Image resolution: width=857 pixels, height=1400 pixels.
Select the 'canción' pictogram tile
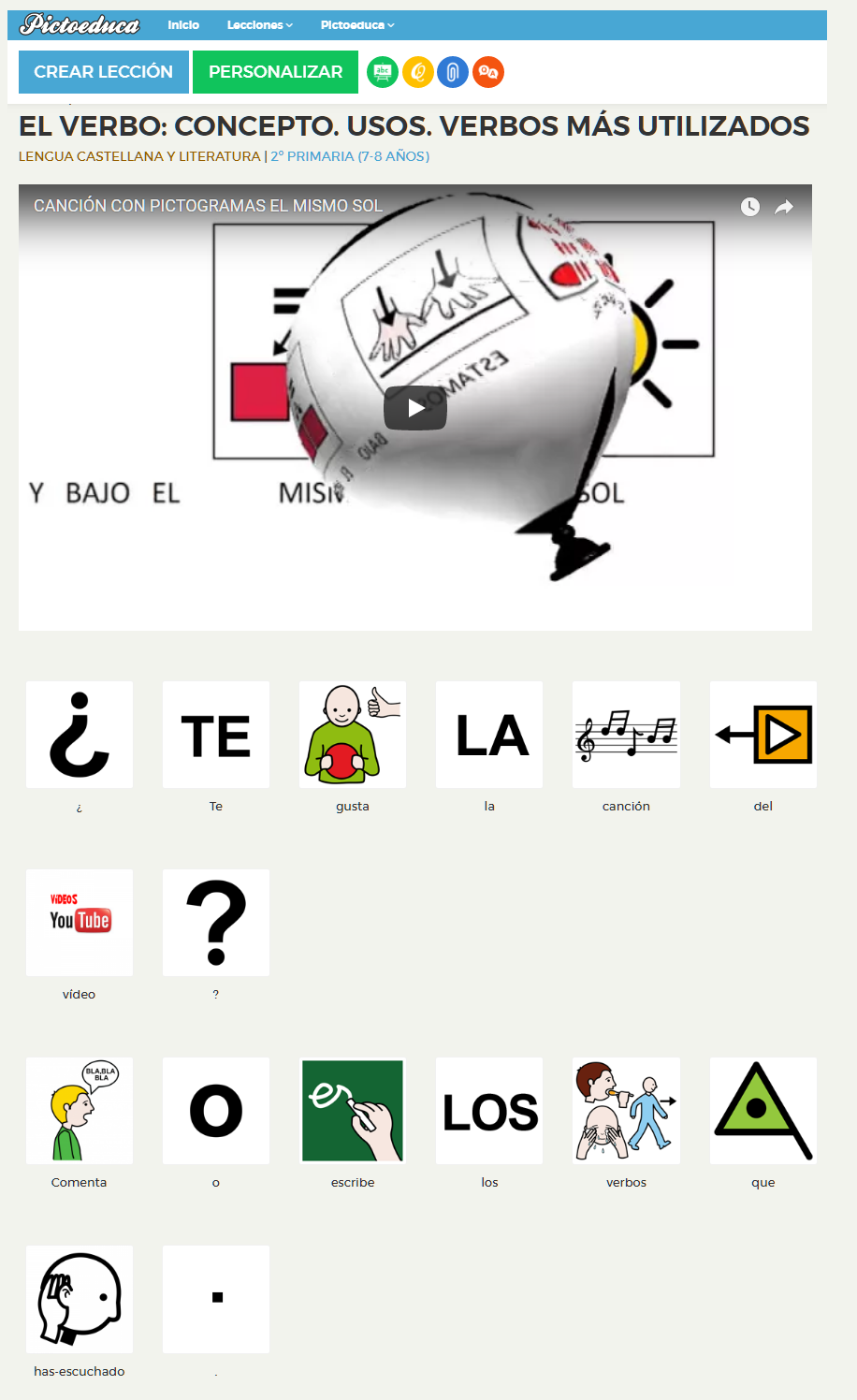(x=626, y=735)
